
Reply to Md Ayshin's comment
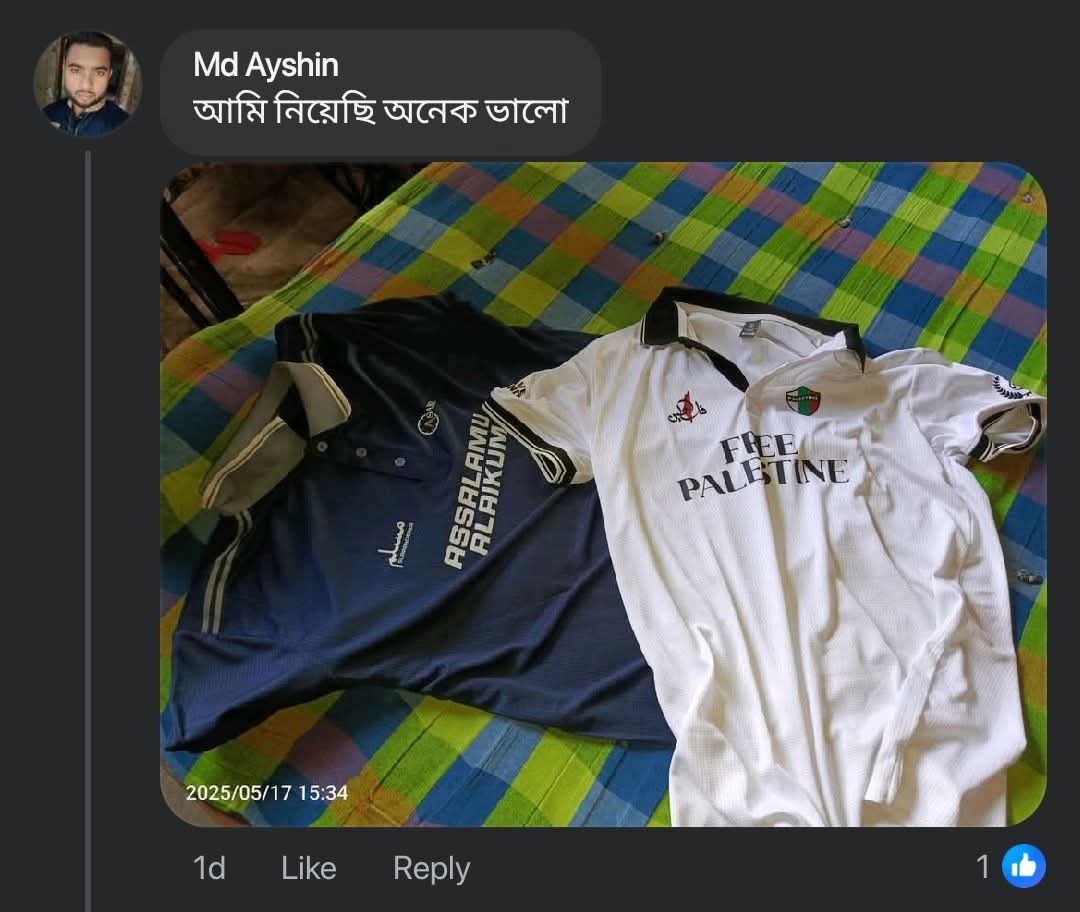(431, 869)
